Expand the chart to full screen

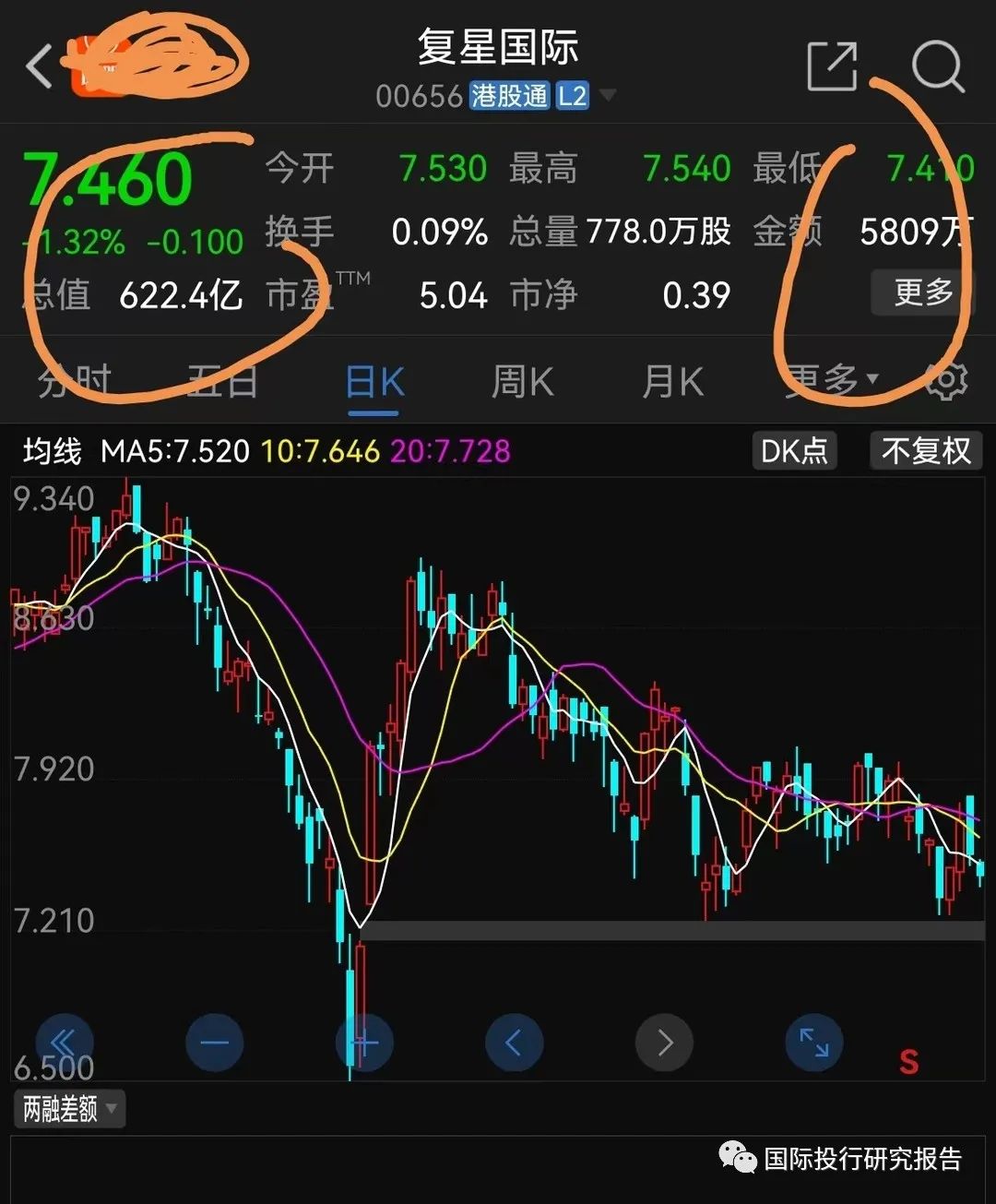pos(813,1043)
